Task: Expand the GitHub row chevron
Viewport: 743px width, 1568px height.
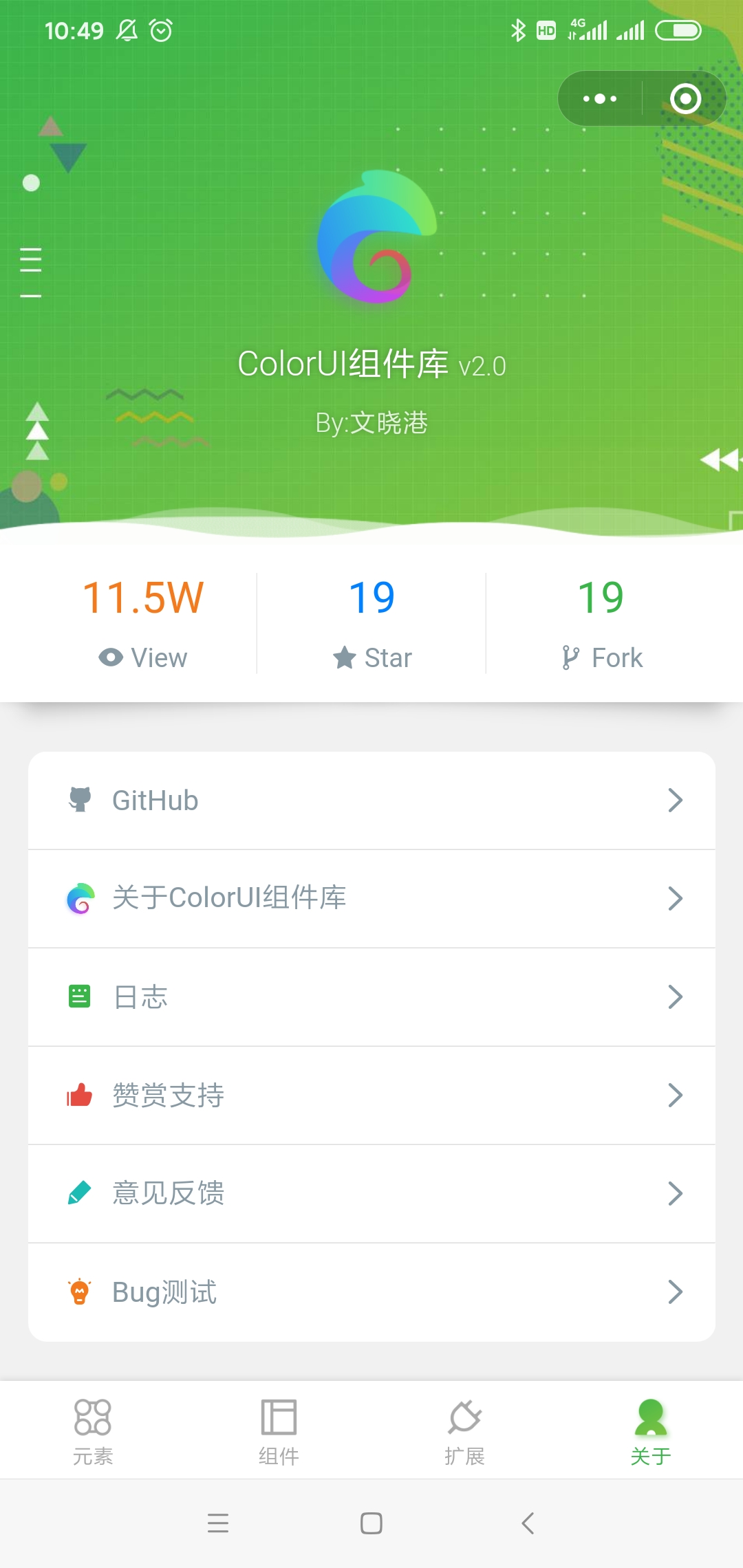Action: [x=675, y=799]
